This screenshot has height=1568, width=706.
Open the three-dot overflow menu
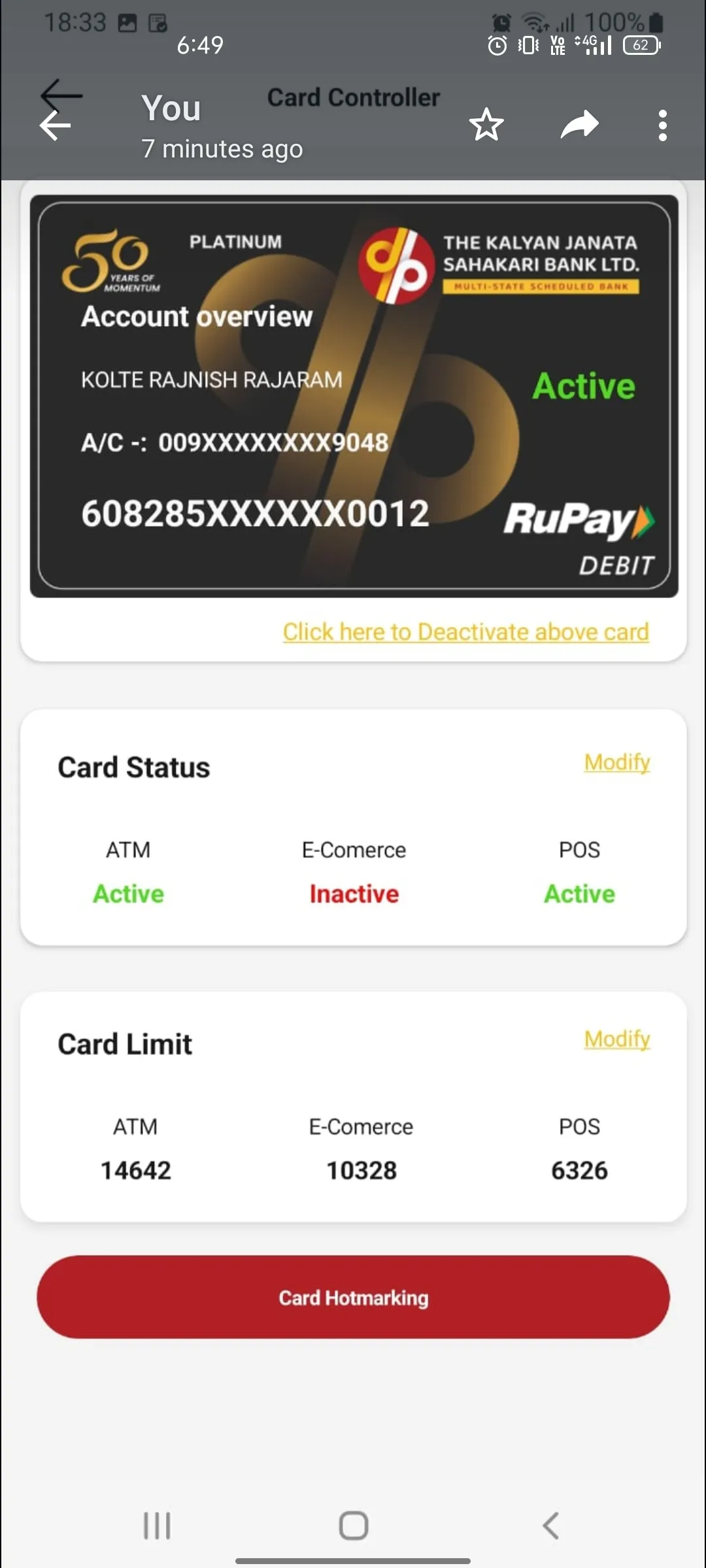tap(662, 125)
